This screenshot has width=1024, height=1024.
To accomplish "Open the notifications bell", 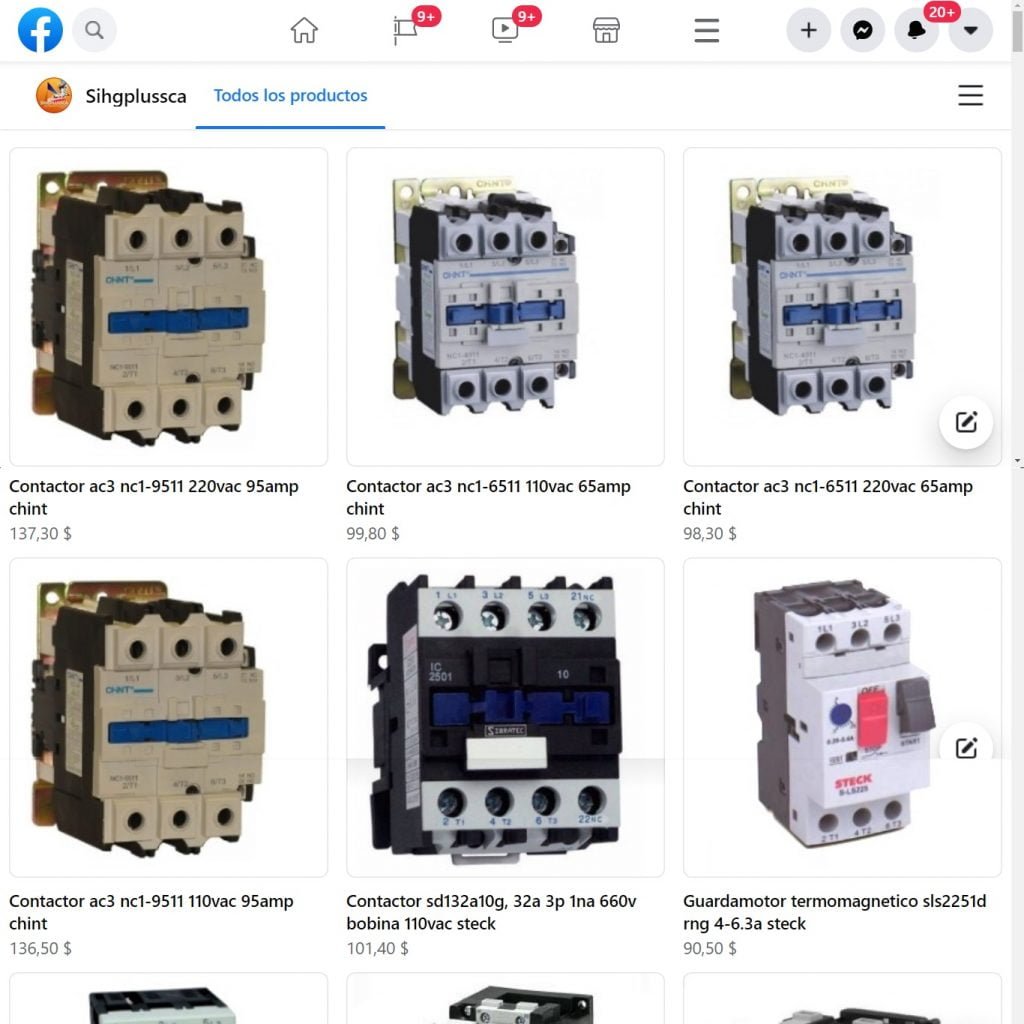I will pyautogui.click(x=916, y=30).
